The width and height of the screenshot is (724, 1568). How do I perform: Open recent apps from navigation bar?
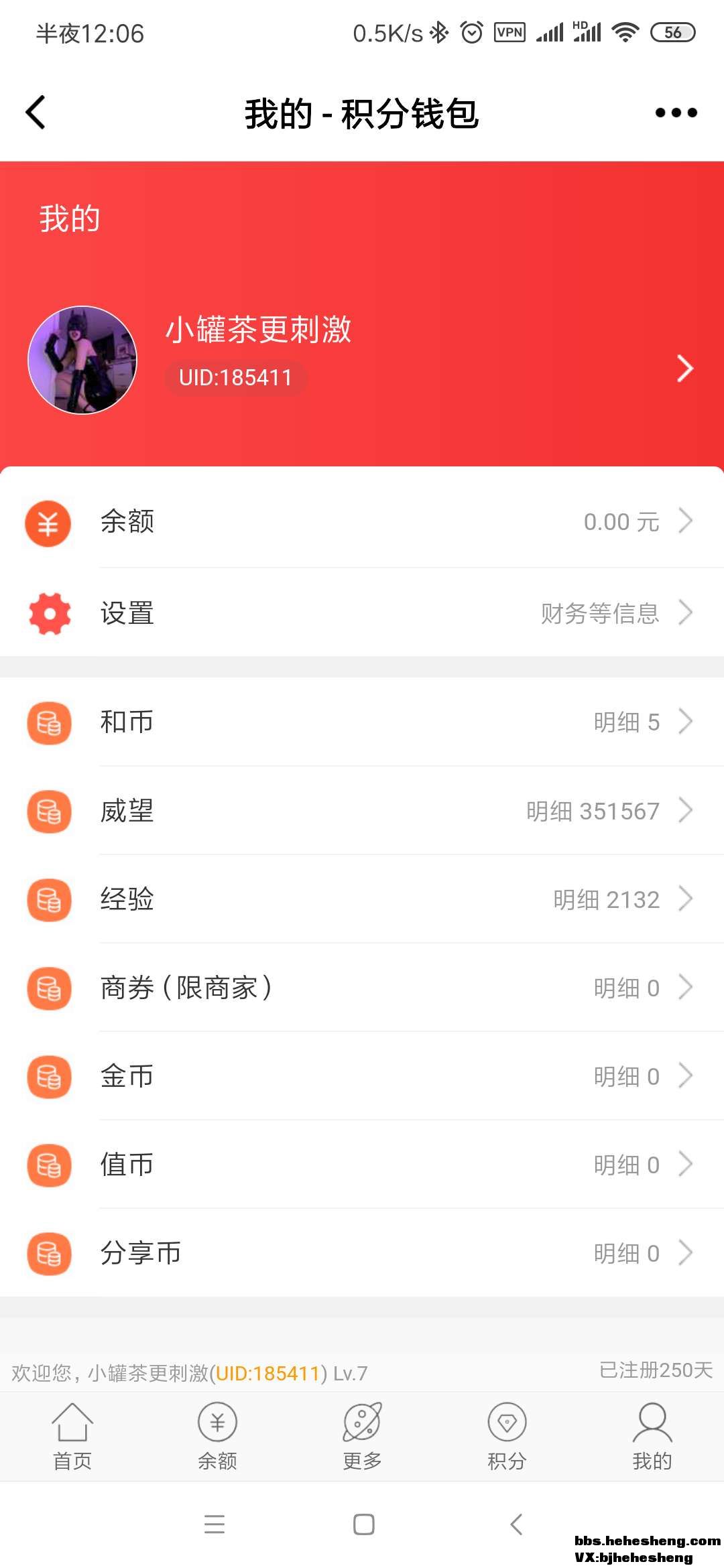click(x=215, y=1524)
